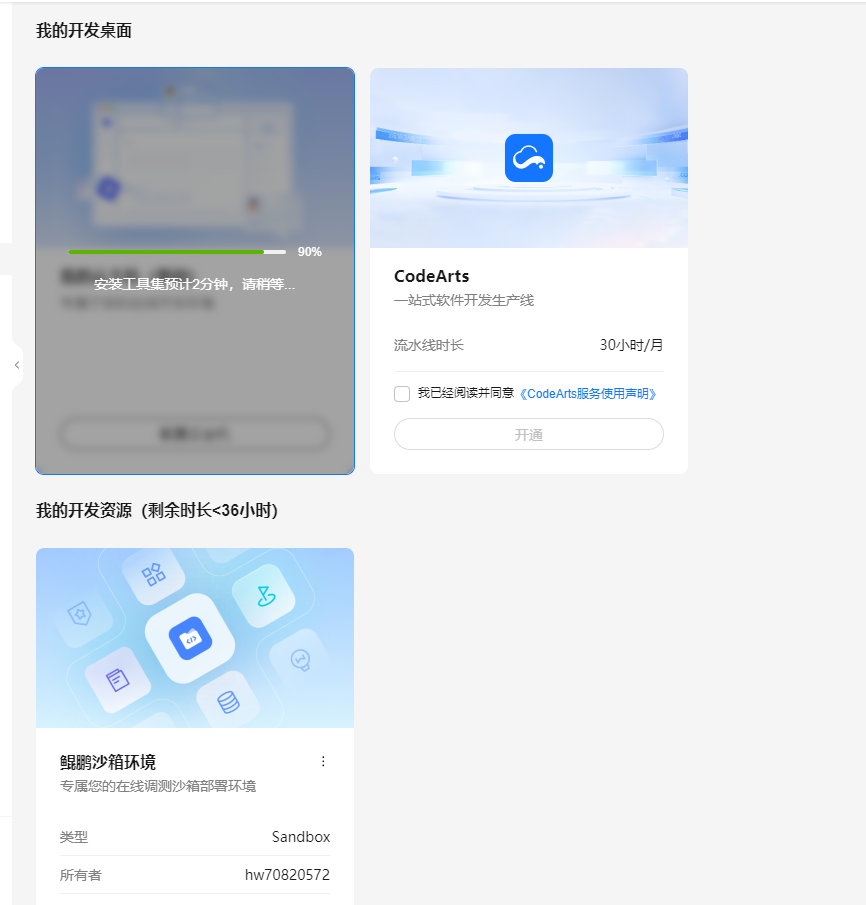Tap the 开通 button on the CodeArts card
866x905 pixels.
click(x=528, y=435)
